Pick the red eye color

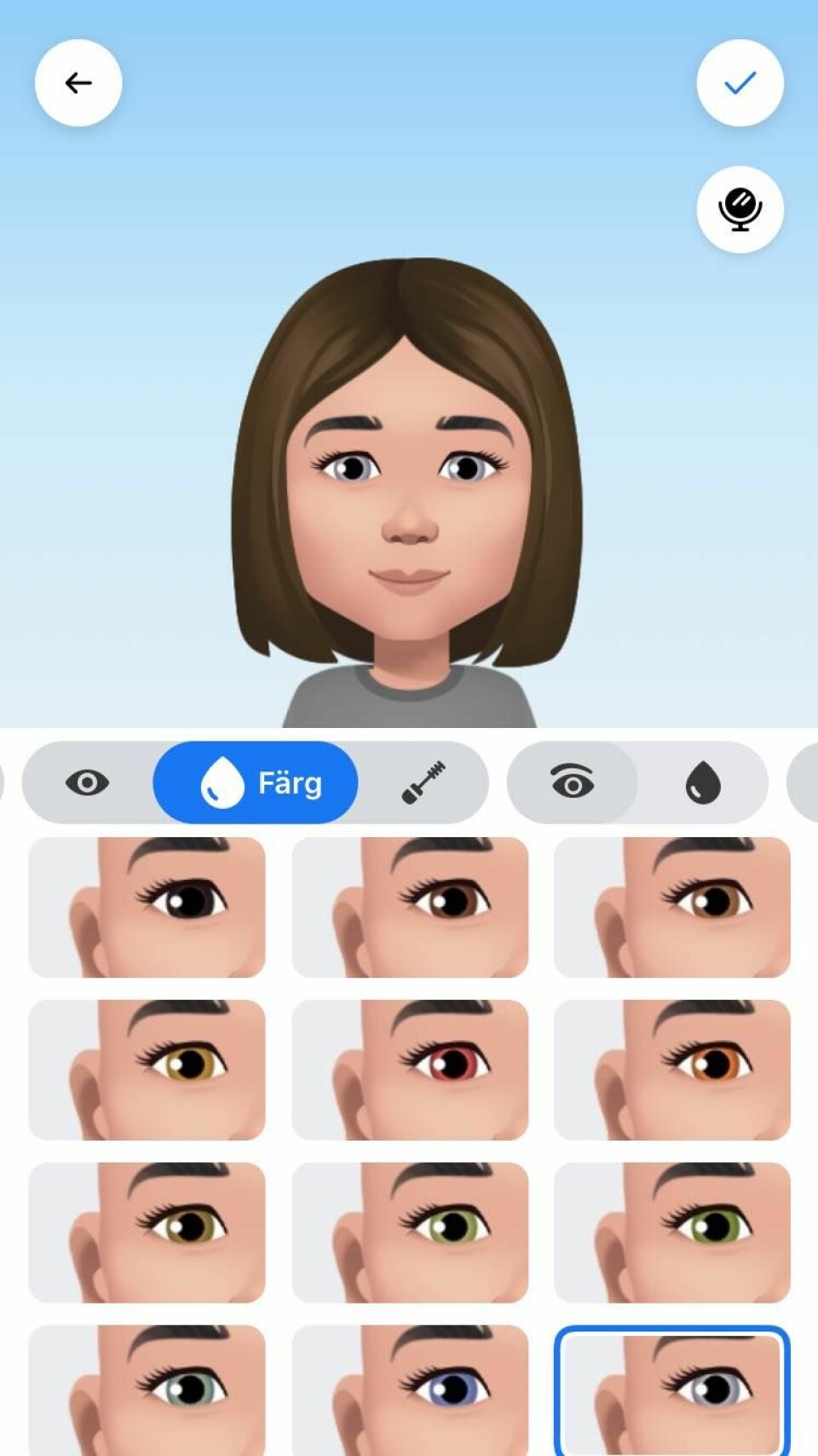pyautogui.click(x=410, y=1070)
